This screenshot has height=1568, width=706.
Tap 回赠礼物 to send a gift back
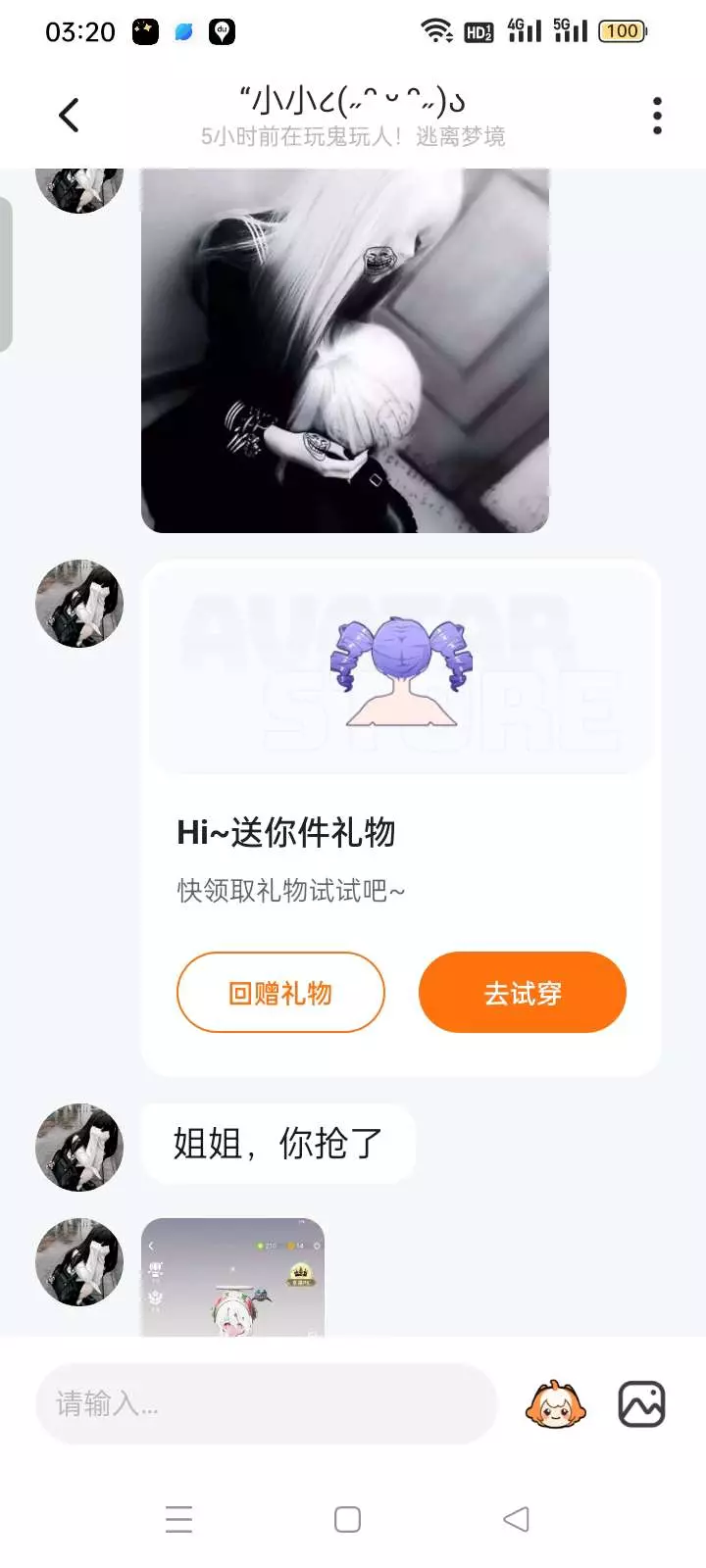280,992
